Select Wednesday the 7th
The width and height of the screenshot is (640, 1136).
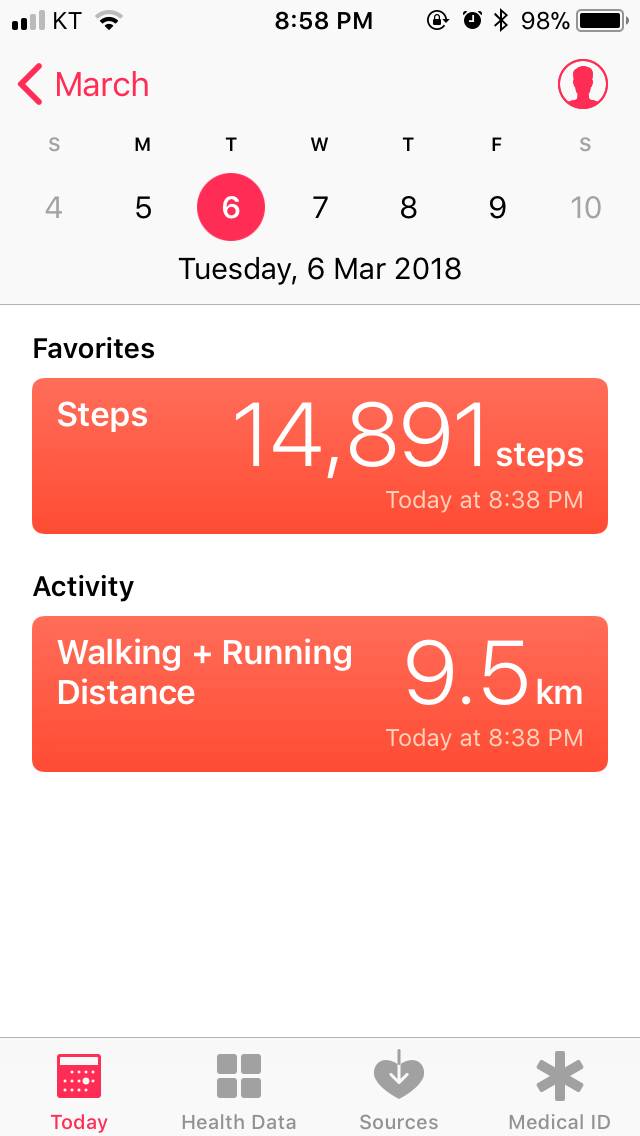point(320,207)
